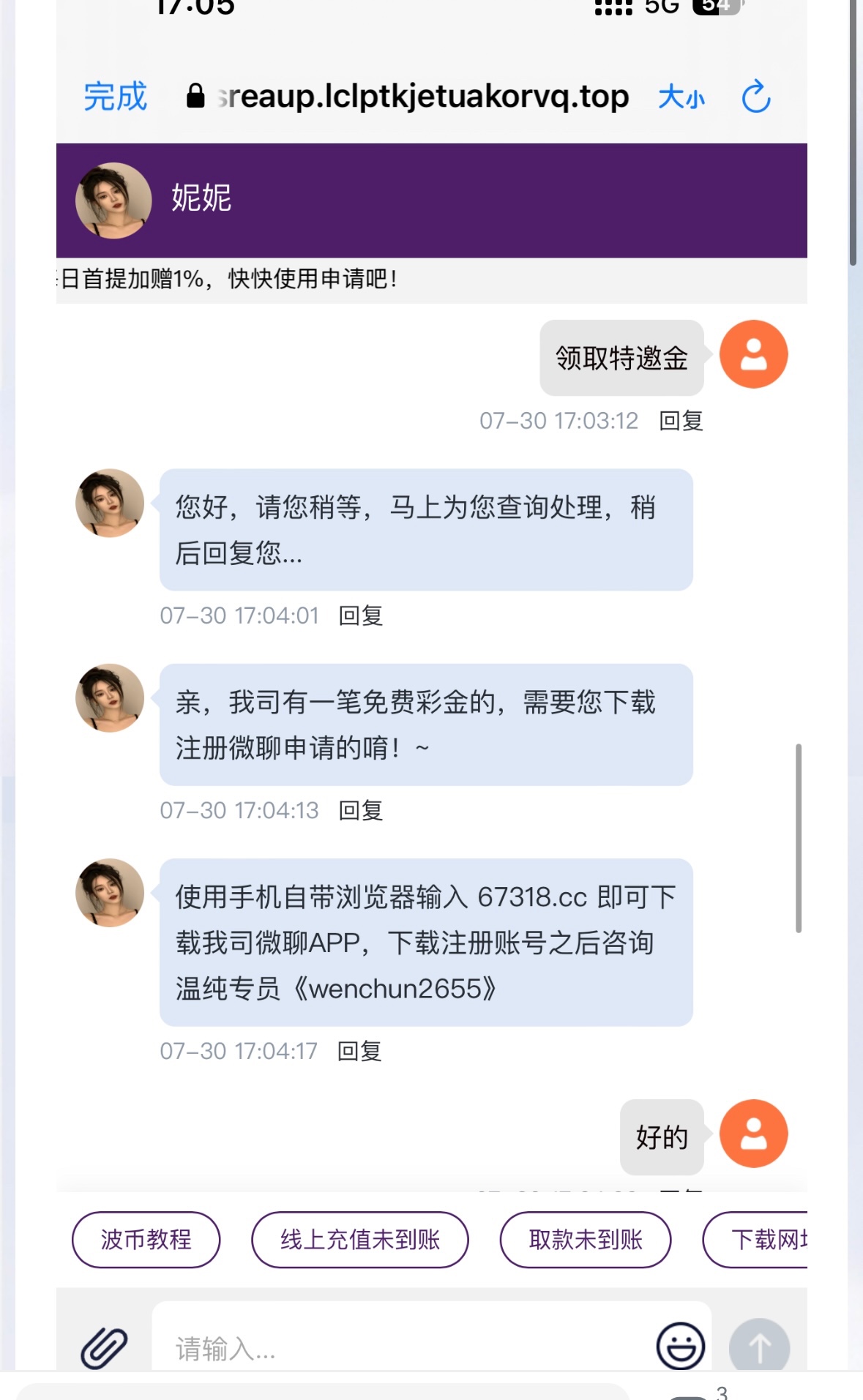Tap 回复 under the 17:04:01 message
The image size is (863, 1400).
[x=361, y=615]
